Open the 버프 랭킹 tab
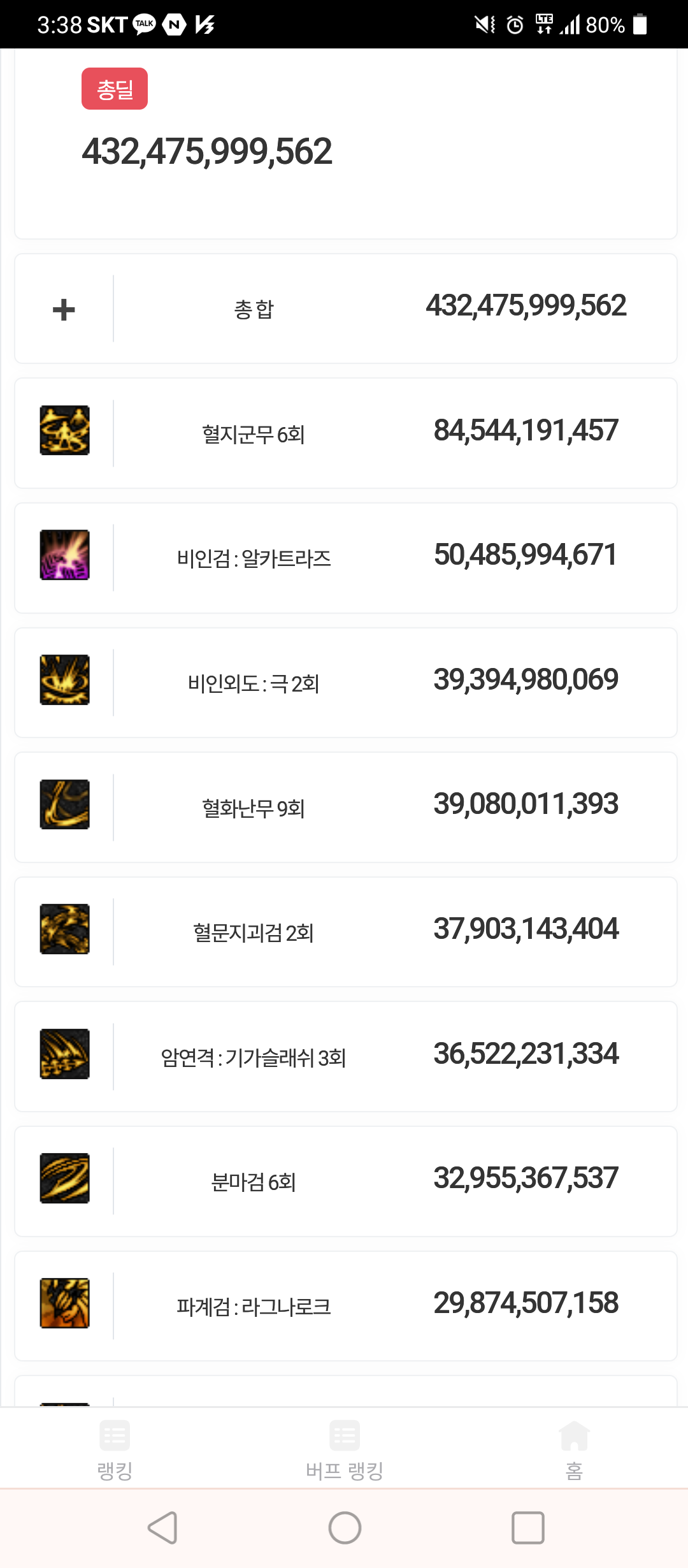Viewport: 688px width, 1568px height. pyautogui.click(x=345, y=1449)
